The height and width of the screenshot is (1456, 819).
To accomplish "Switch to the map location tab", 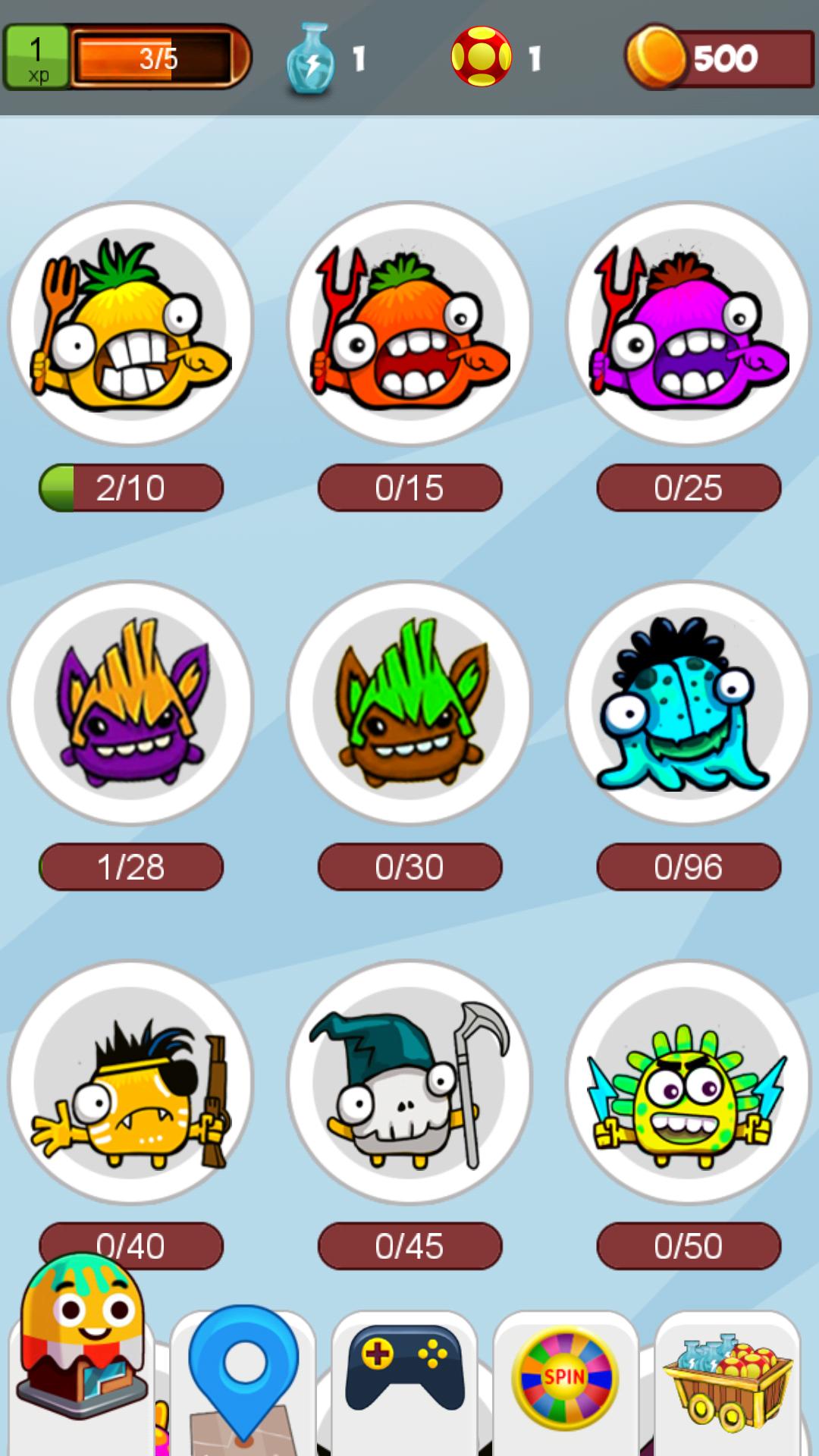I will pos(243,1376).
